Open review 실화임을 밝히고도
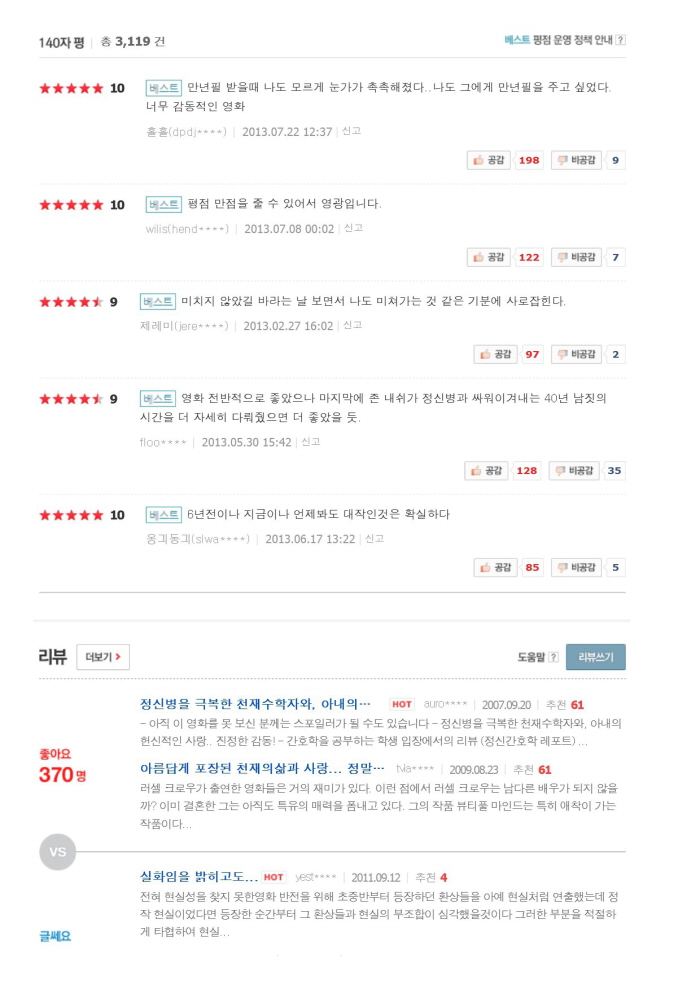Viewport: 700px width, 989px height. 199,877
